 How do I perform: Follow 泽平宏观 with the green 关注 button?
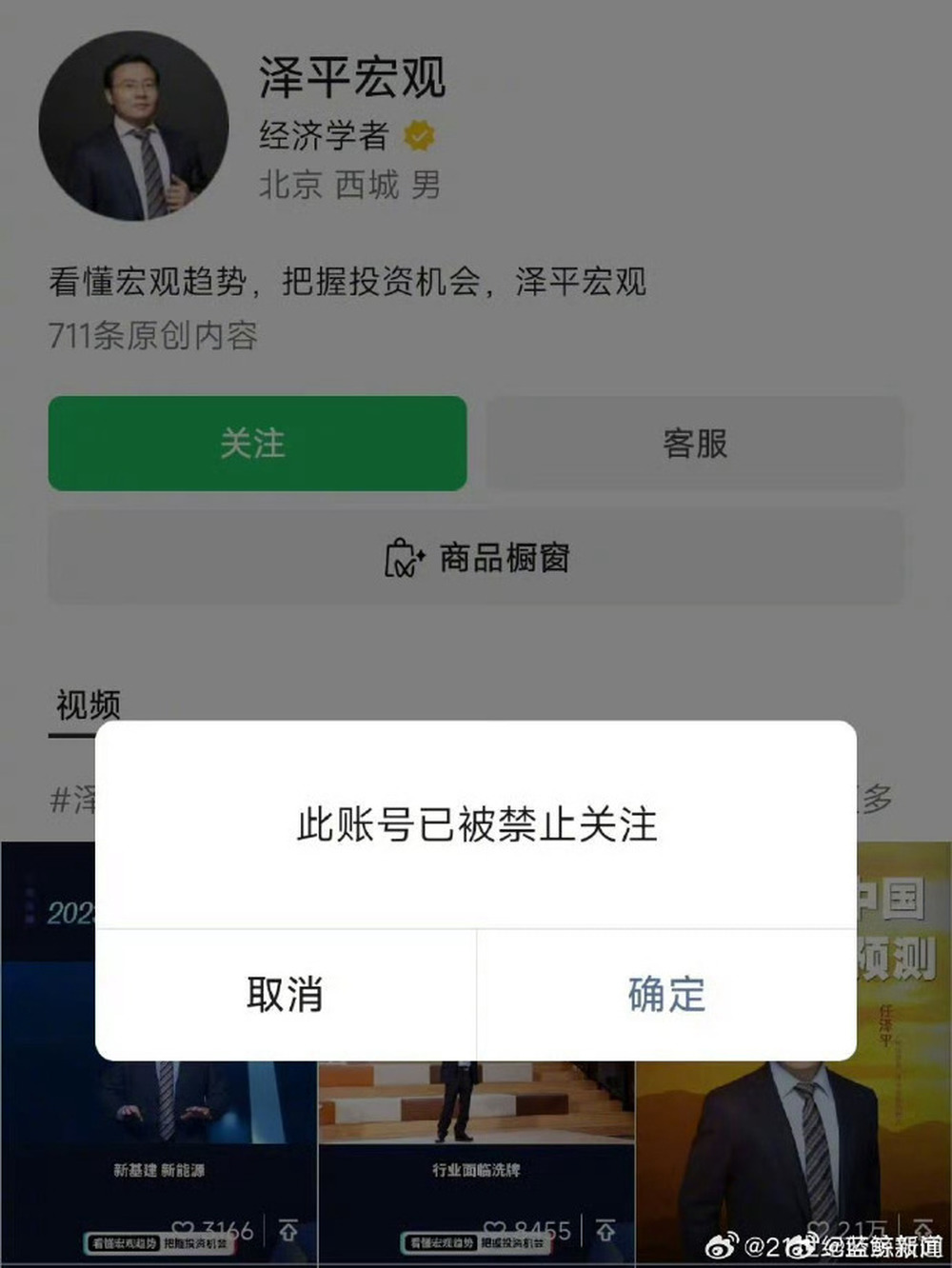click(257, 444)
